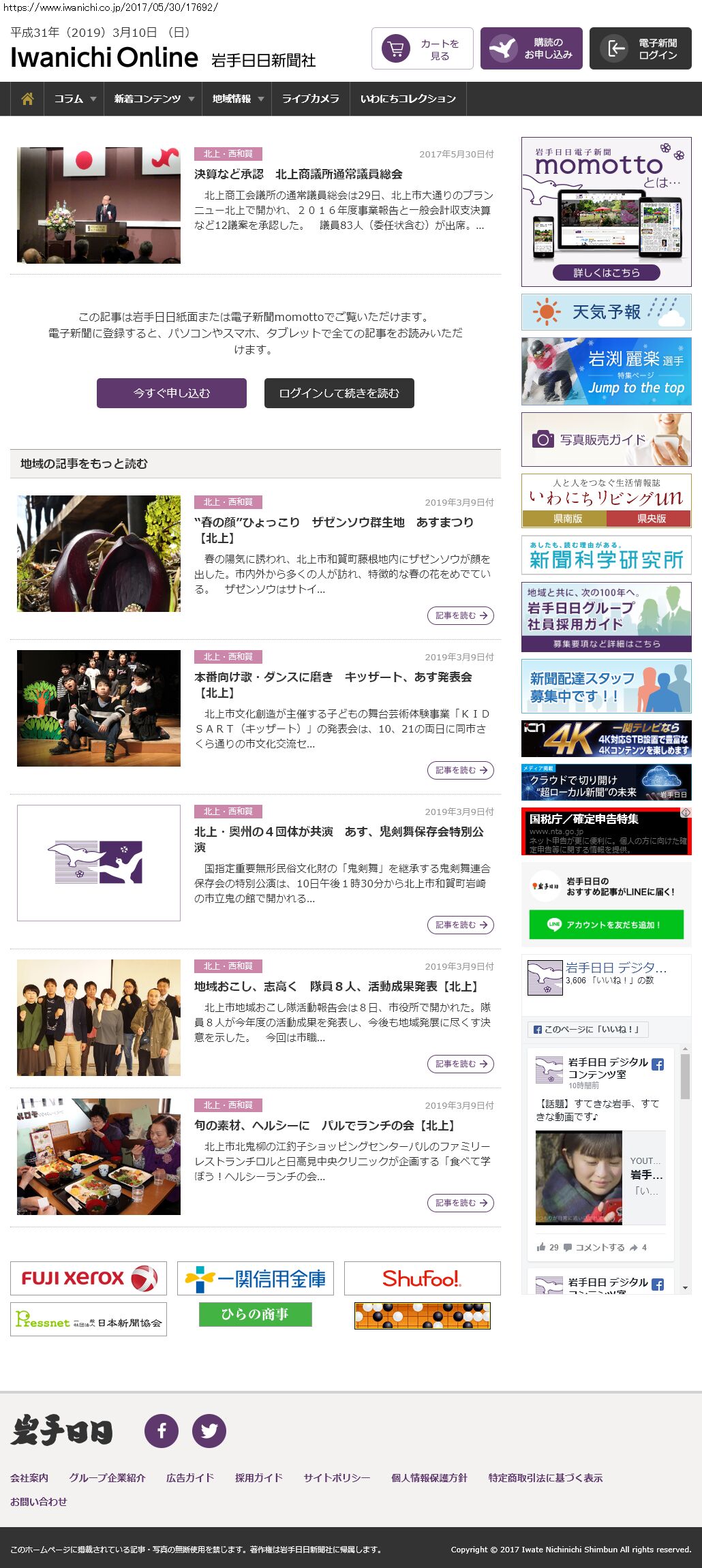This screenshot has height=1568, width=702.
Task: Open 写真販売ガイド banner
Action: pyautogui.click(x=606, y=440)
